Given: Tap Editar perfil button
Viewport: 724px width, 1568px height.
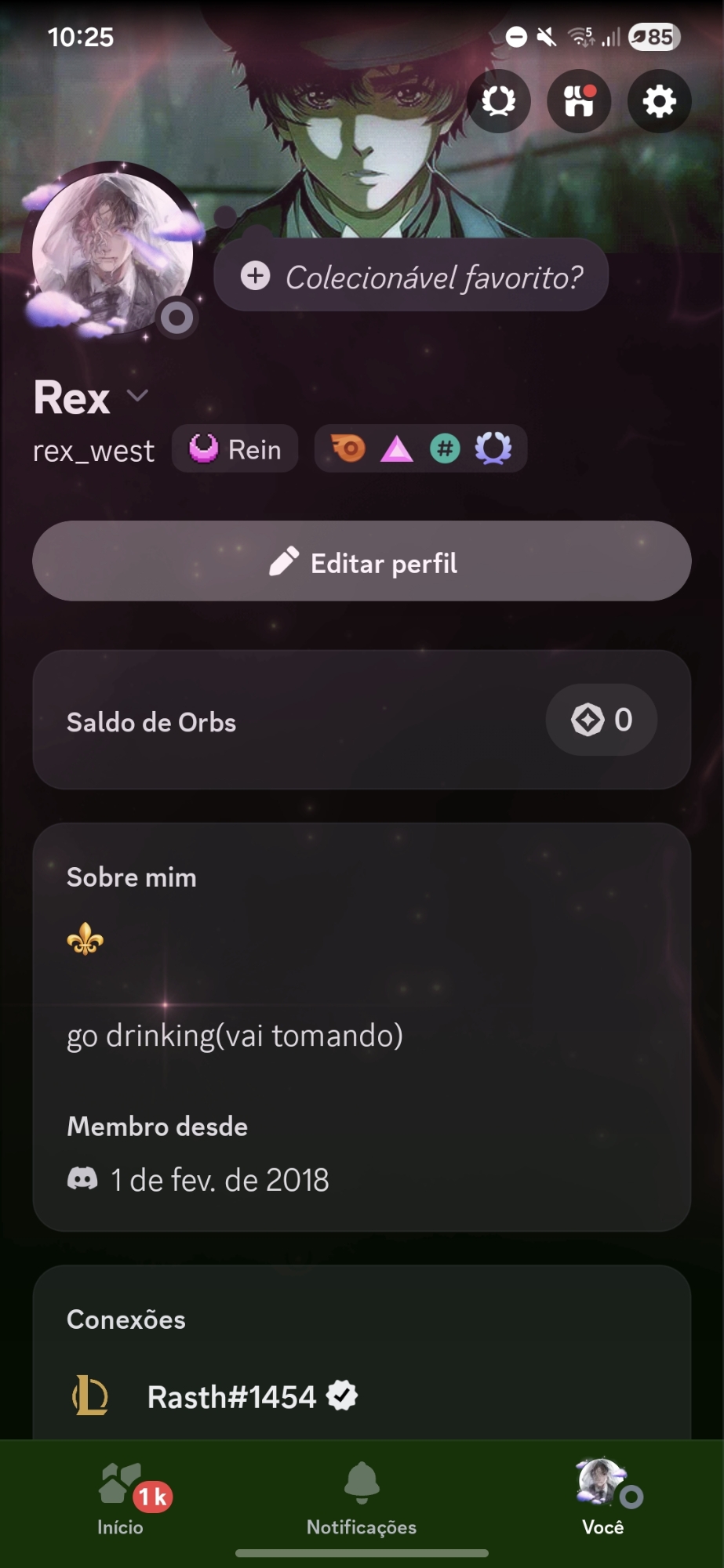Looking at the screenshot, I should tap(362, 561).
